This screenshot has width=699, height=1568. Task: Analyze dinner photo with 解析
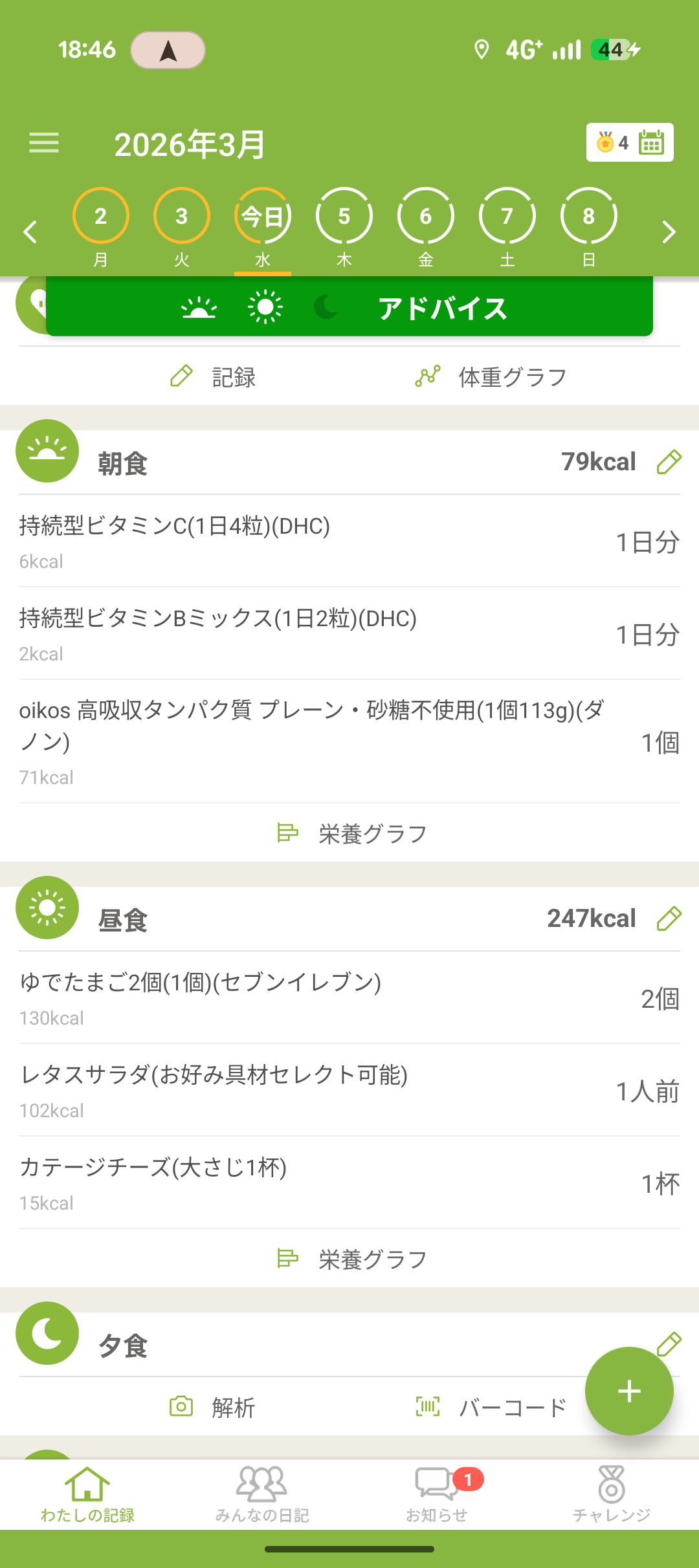point(214,1407)
